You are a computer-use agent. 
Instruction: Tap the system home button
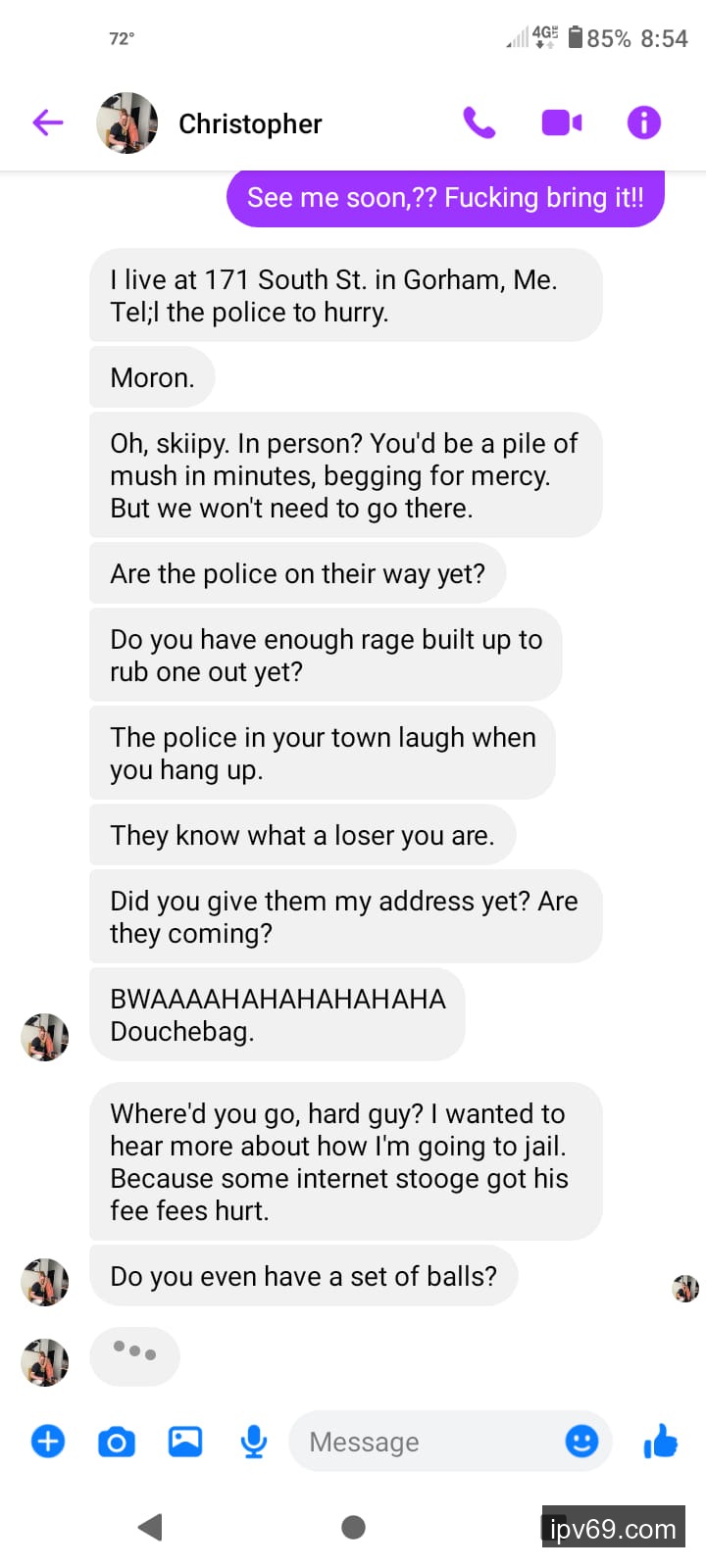[x=353, y=1527]
